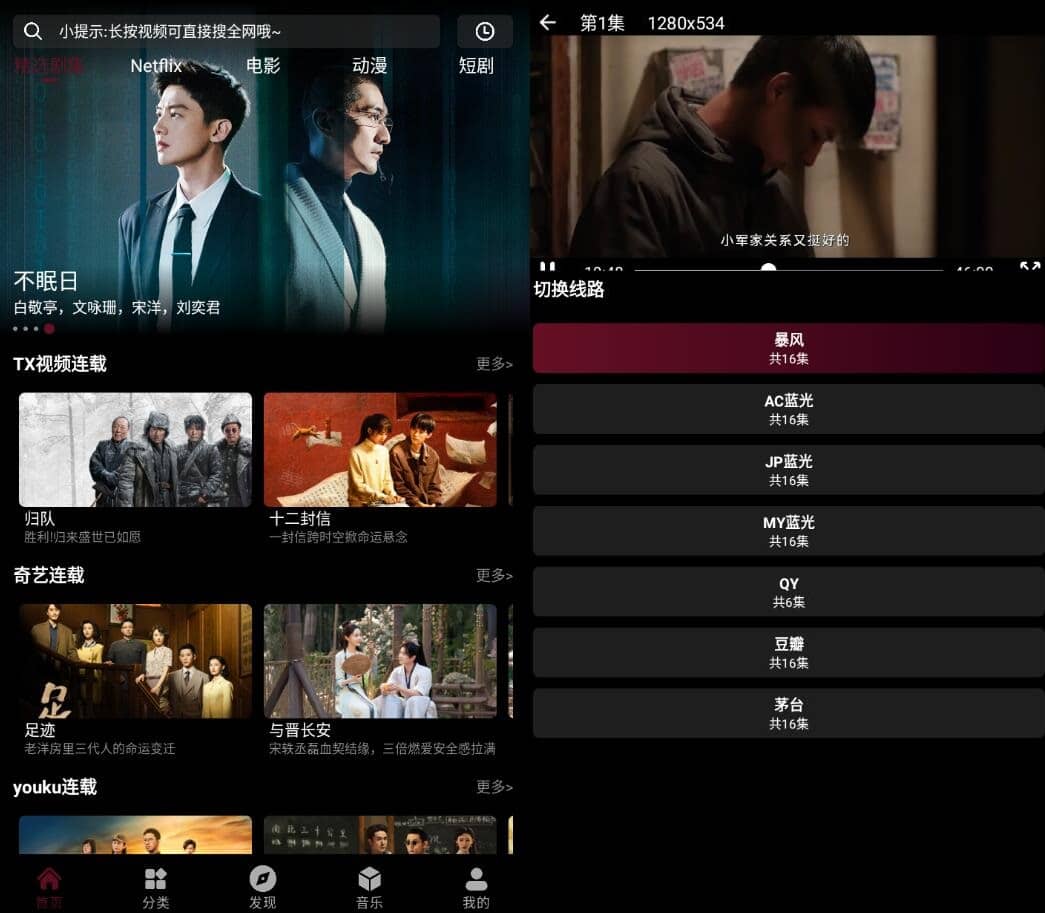Screen dimensions: 1045x913
Task: Open the 短剧 tab
Action: click(x=476, y=66)
